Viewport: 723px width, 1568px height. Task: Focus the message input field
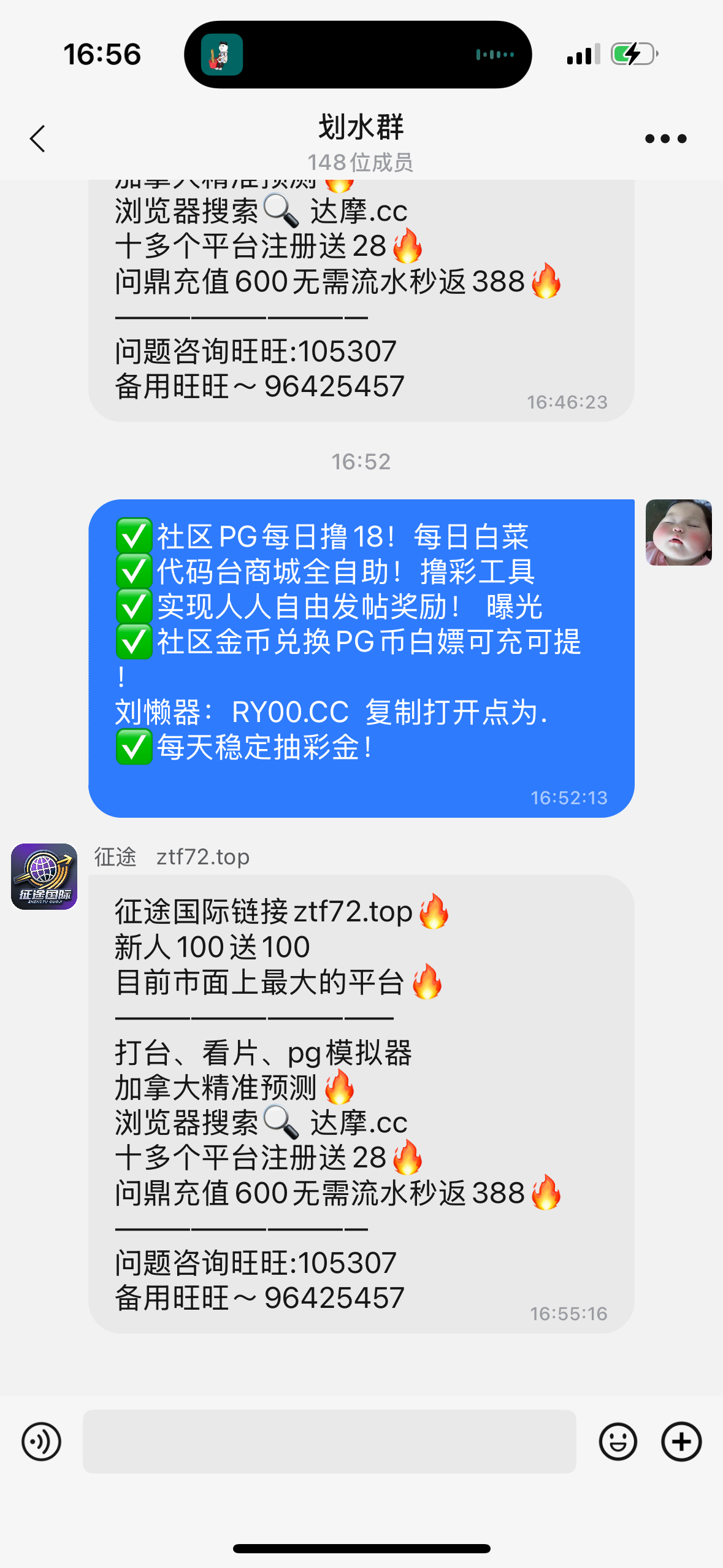[x=329, y=1441]
